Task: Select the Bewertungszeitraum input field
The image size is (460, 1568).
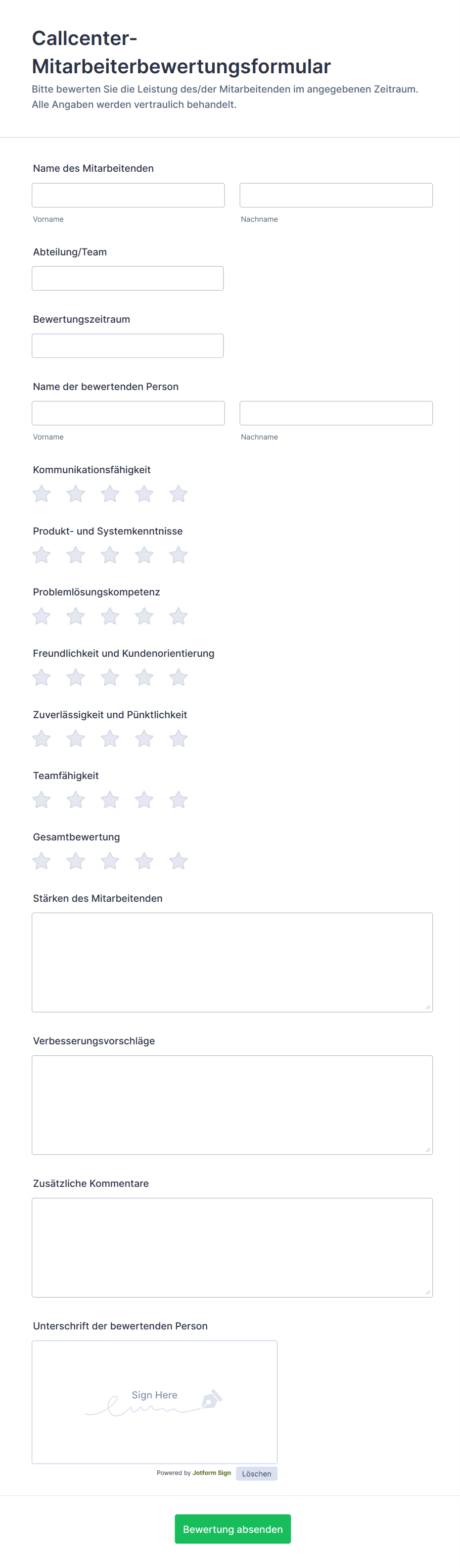Action: [x=128, y=346]
